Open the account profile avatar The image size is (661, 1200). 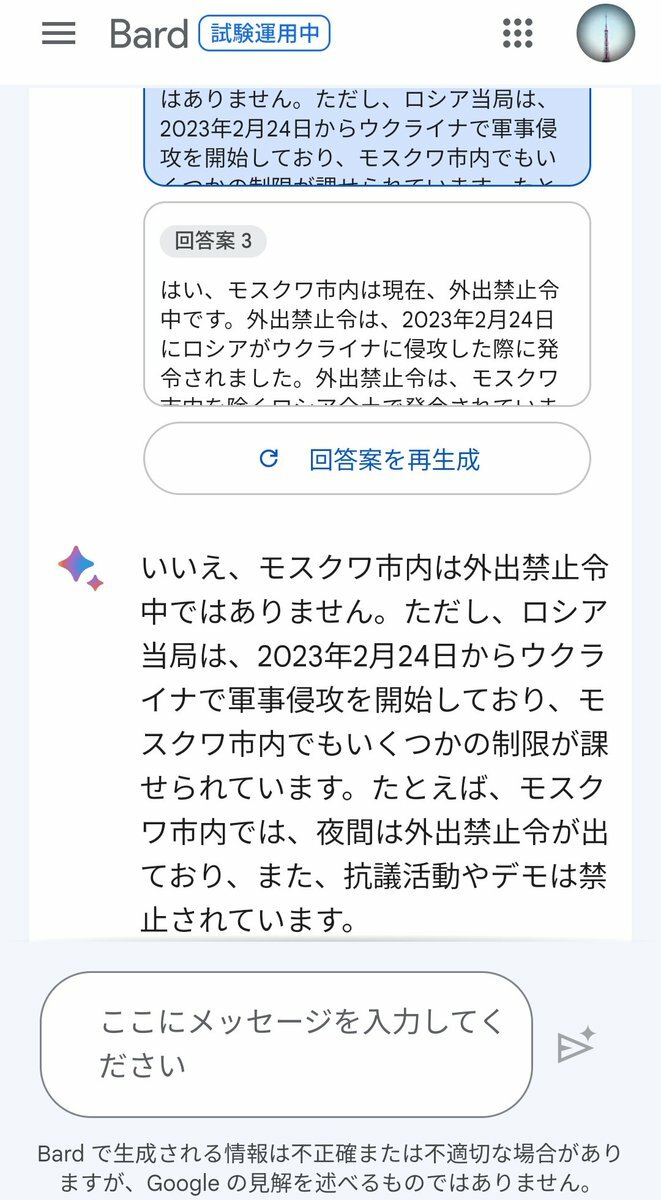pos(605,33)
